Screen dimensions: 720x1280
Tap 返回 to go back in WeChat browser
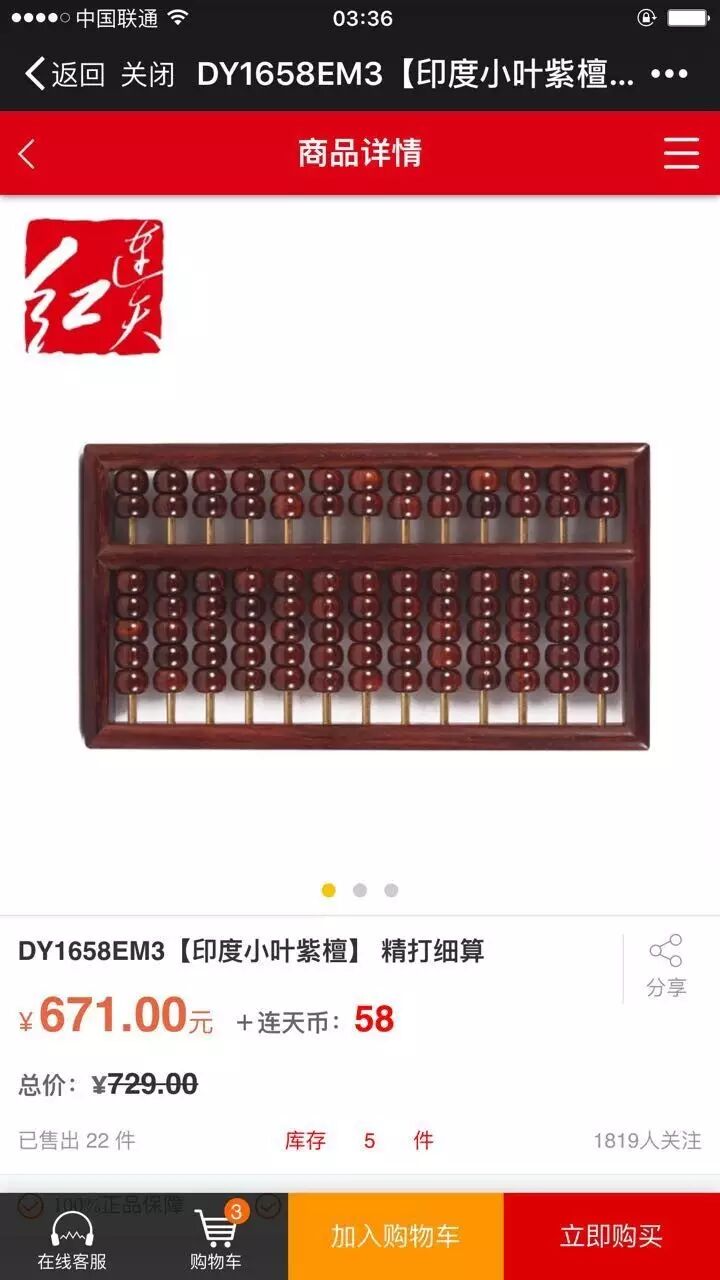pyautogui.click(x=64, y=74)
